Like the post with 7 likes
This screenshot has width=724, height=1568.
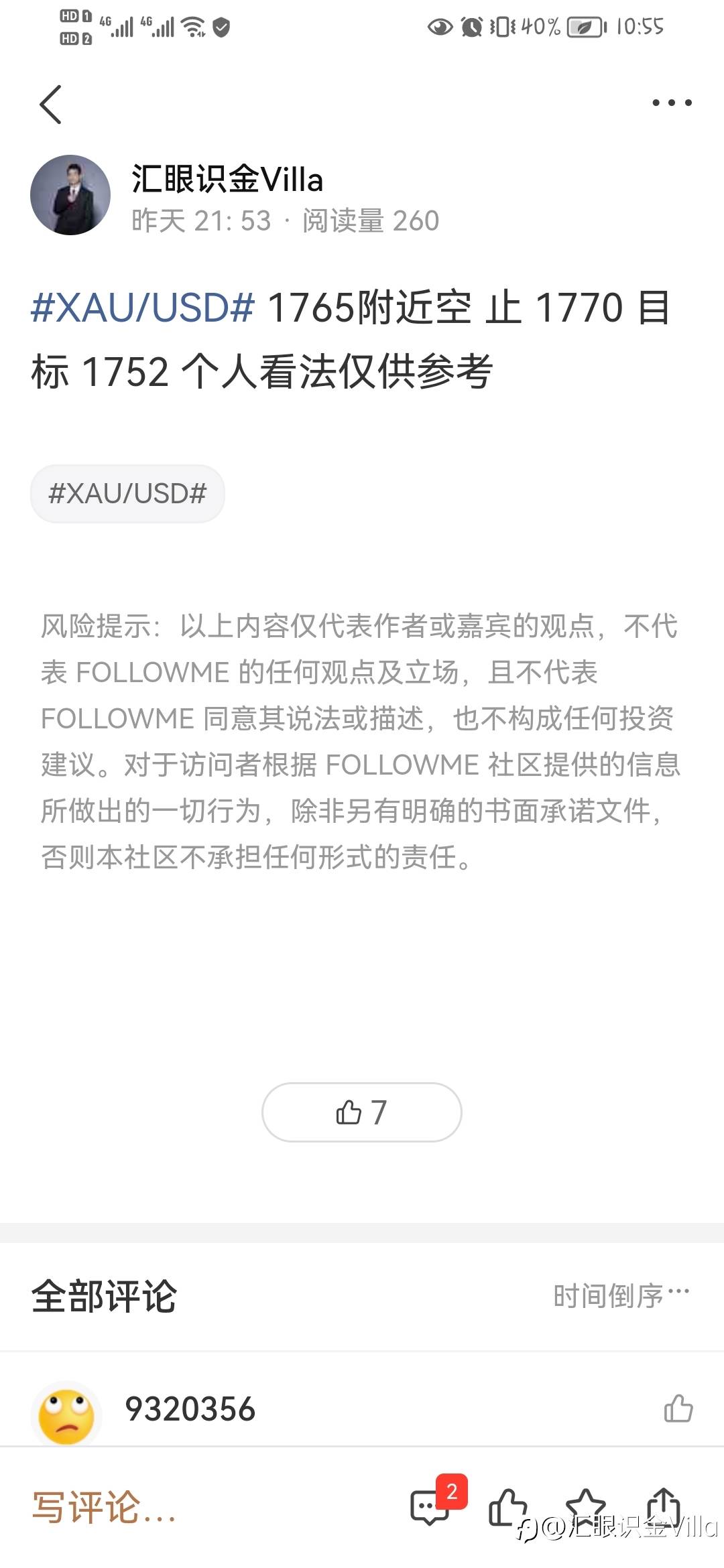(x=361, y=1112)
